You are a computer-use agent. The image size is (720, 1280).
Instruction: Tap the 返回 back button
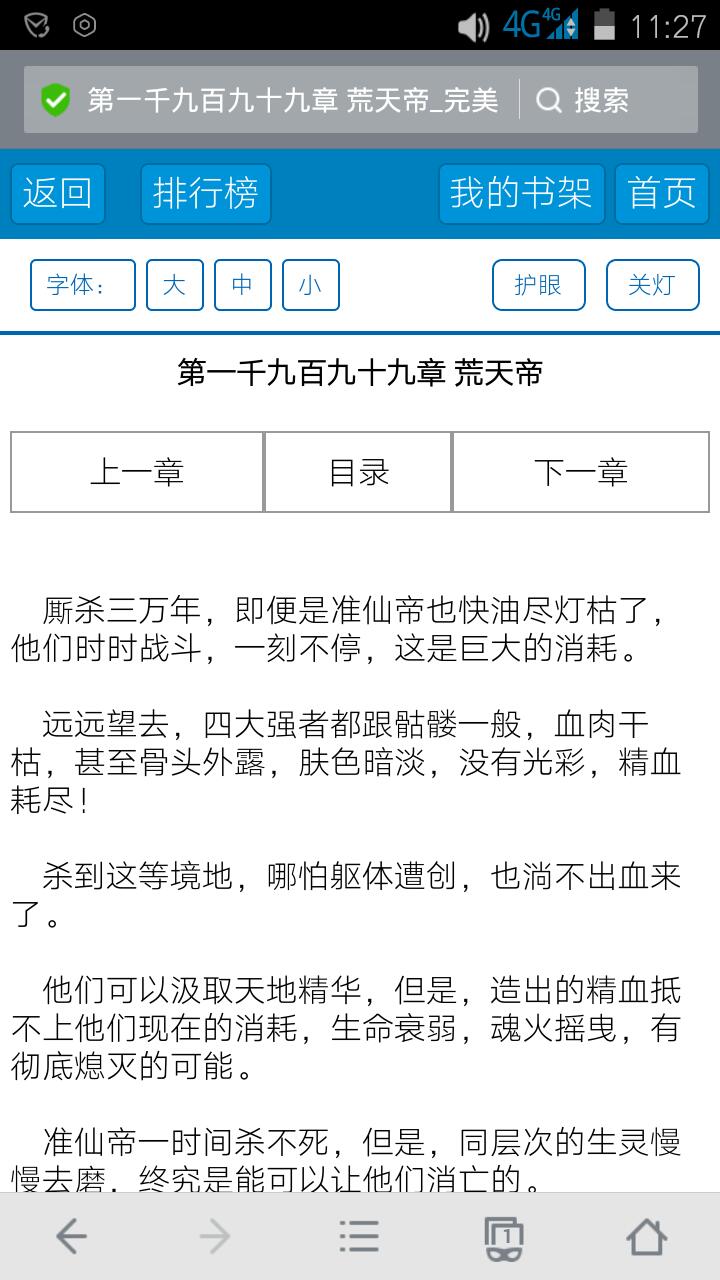tap(57, 193)
